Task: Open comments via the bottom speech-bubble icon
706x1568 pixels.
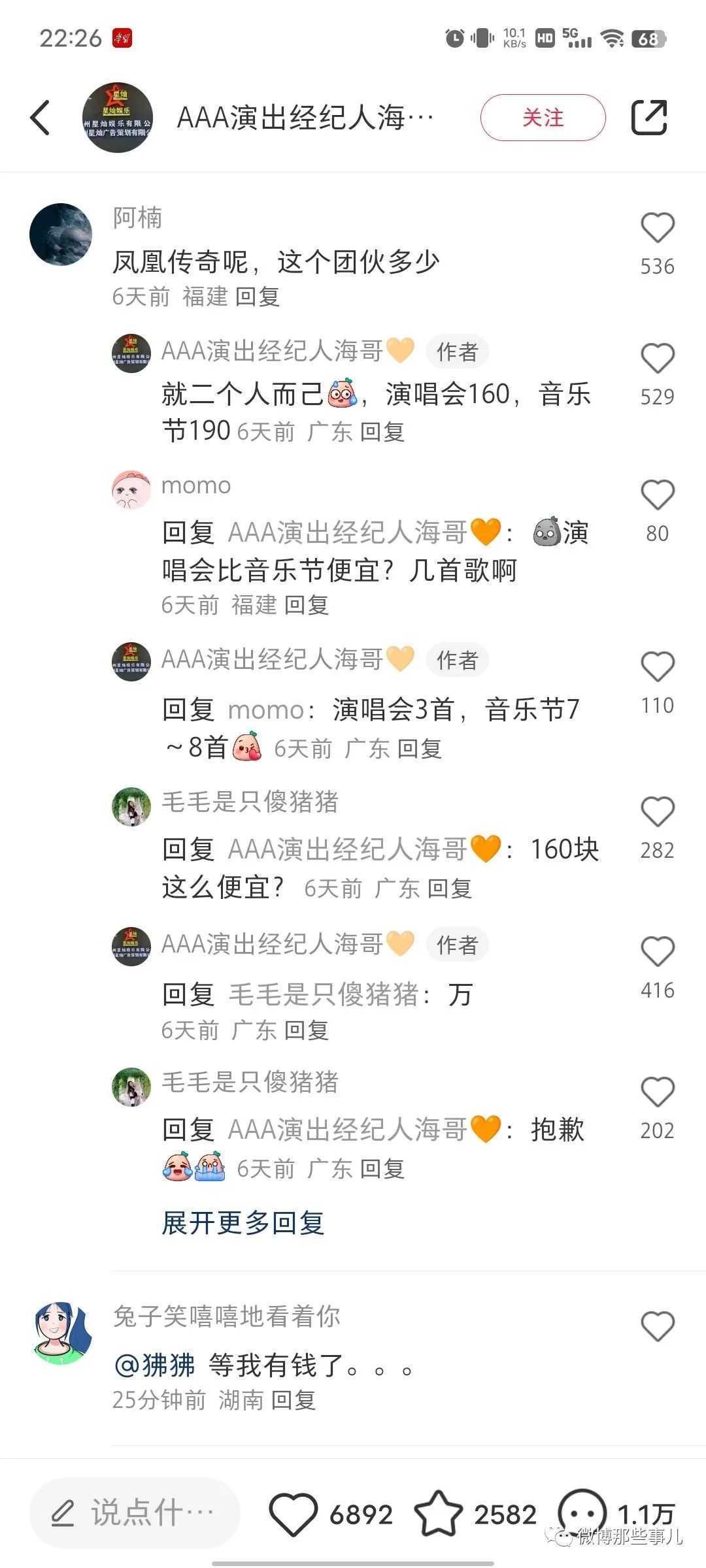Action: [x=582, y=1513]
